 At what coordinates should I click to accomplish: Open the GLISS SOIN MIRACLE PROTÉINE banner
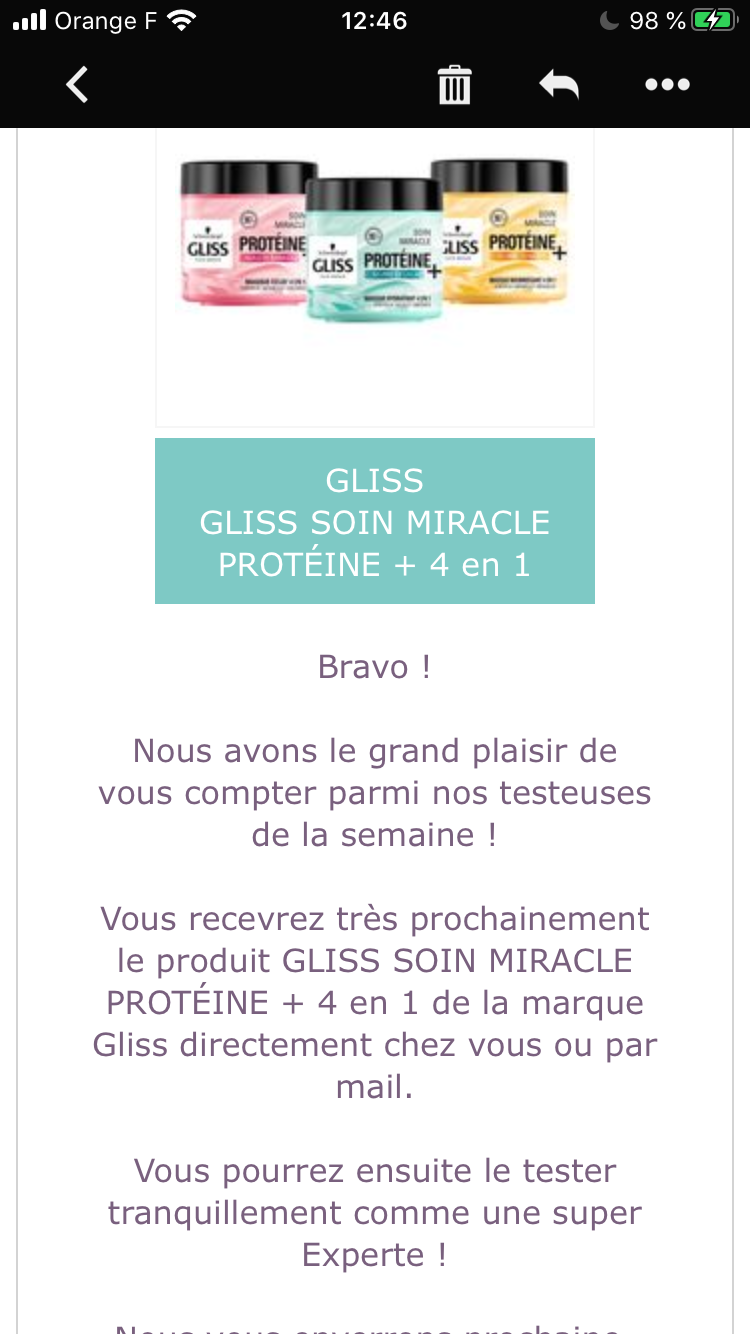[x=375, y=521]
